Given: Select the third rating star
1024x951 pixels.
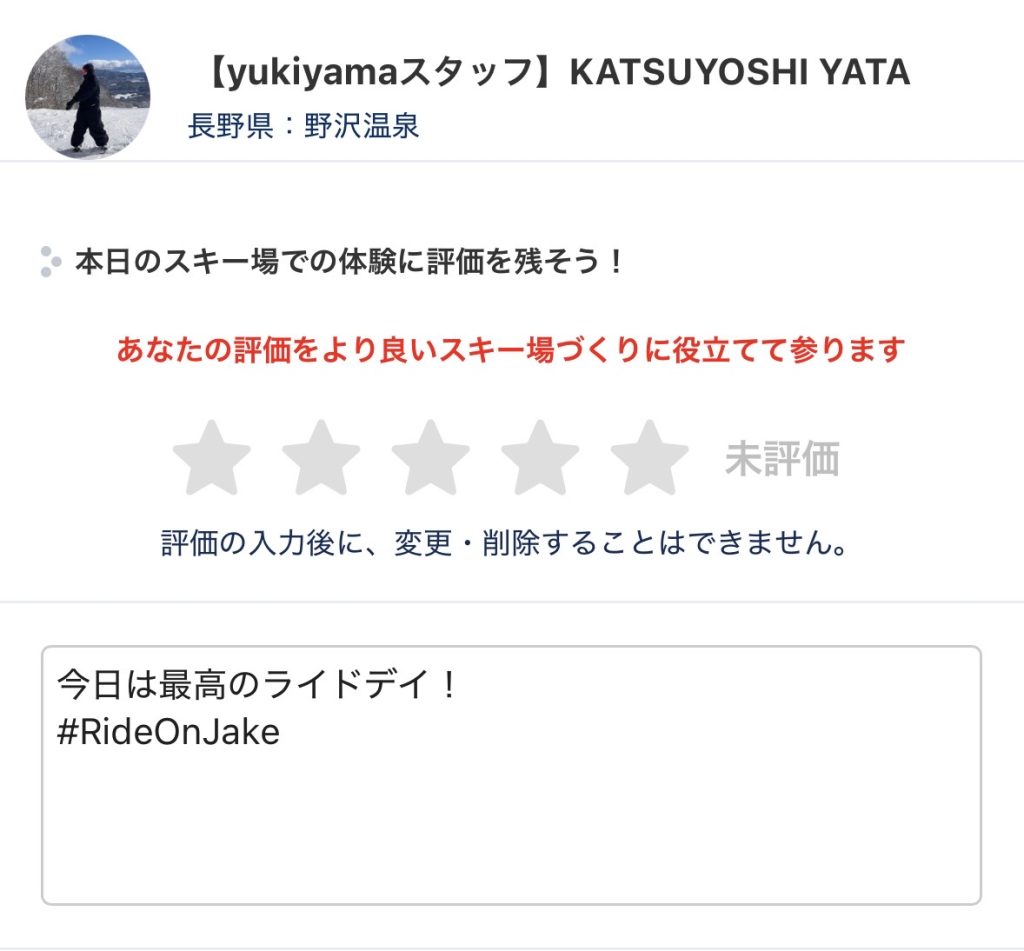Looking at the screenshot, I should pos(430,458).
